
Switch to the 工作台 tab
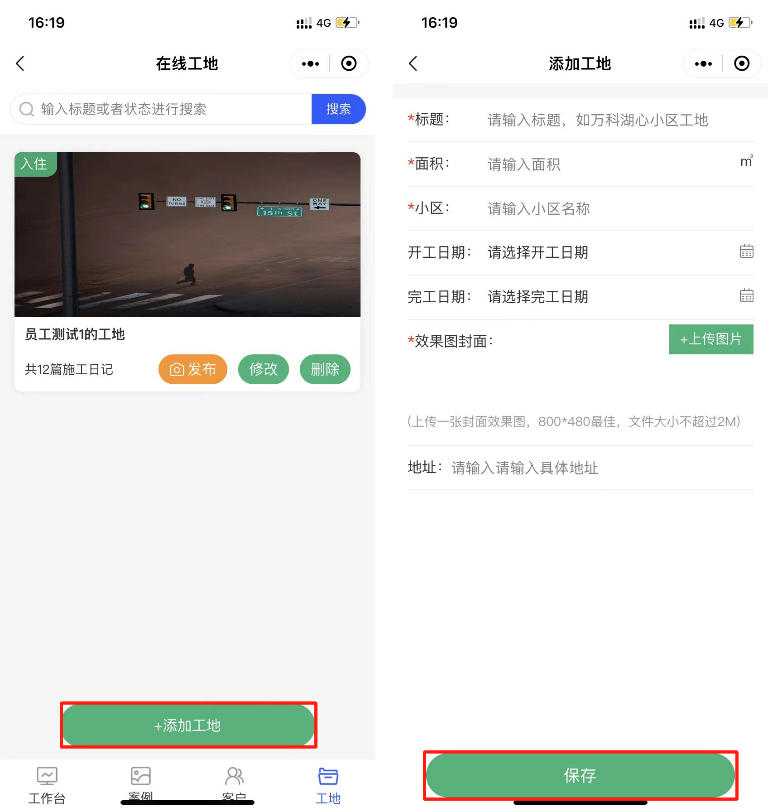(x=47, y=785)
